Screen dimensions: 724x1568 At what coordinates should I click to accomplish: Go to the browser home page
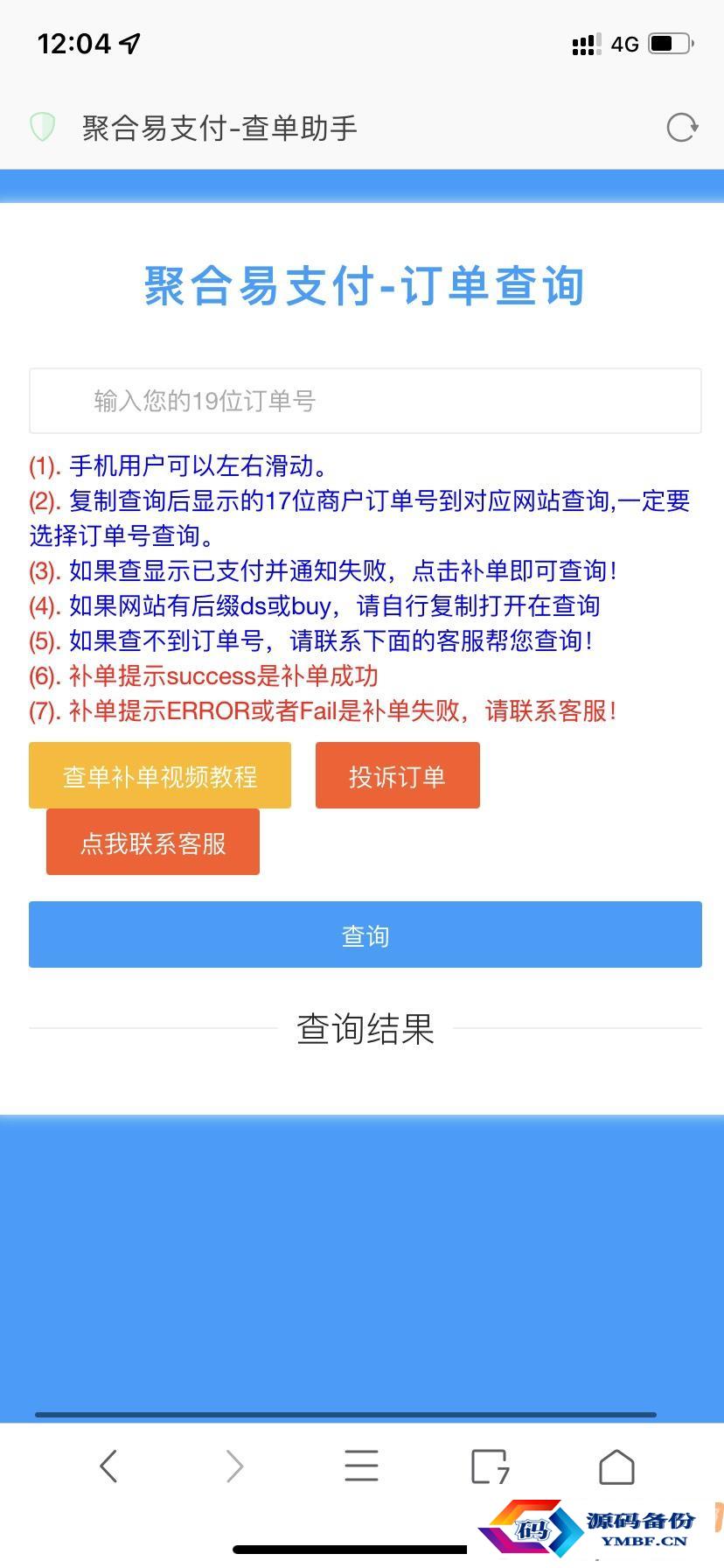click(x=616, y=1466)
